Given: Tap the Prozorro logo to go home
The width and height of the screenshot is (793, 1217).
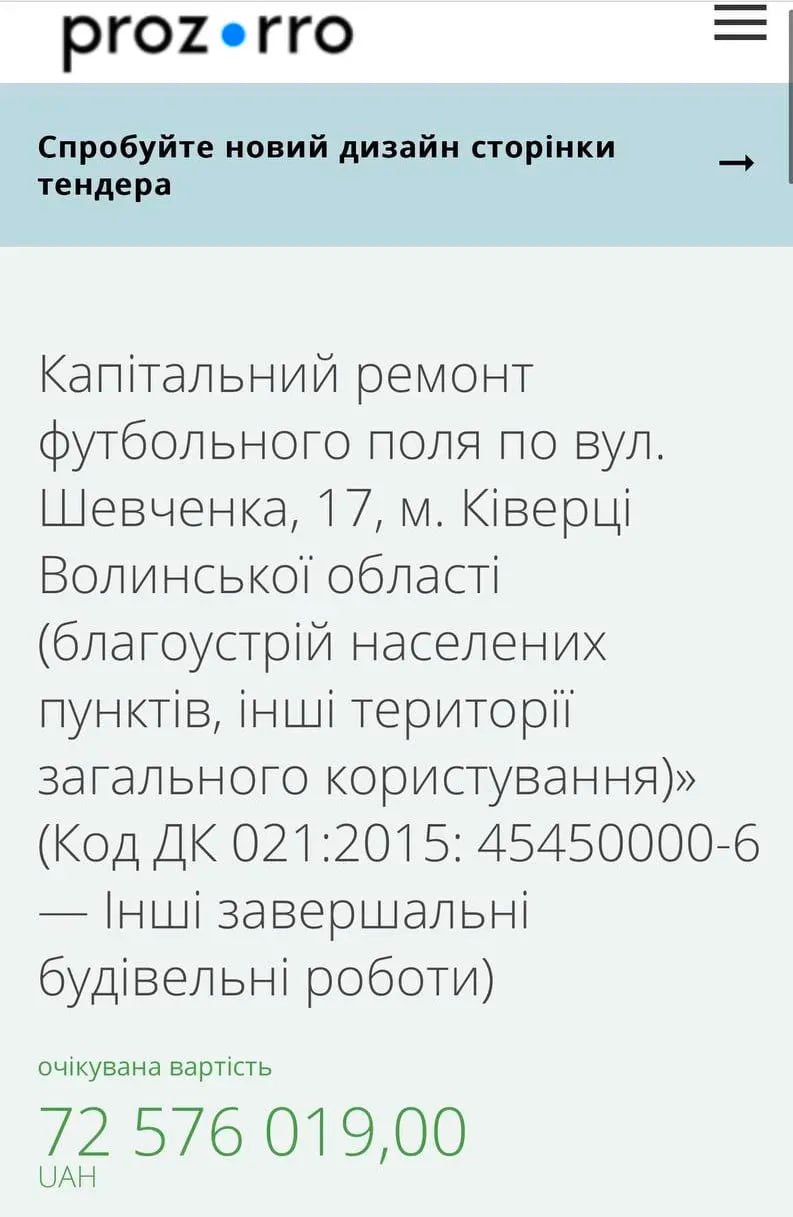Looking at the screenshot, I should coord(207,37).
